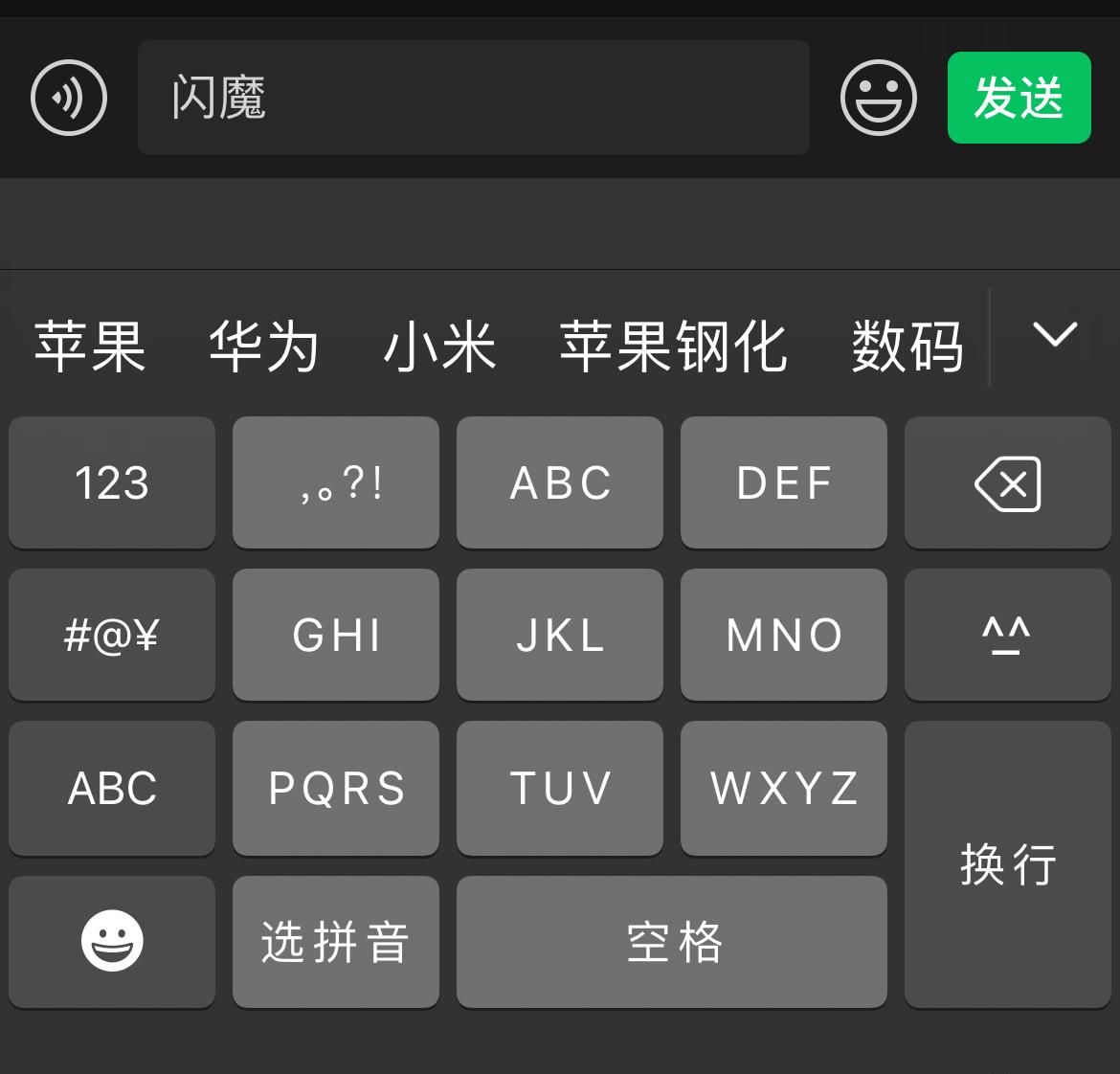Expand the candidate word list
Screen dimensions: 1120x1074
(x=1055, y=335)
